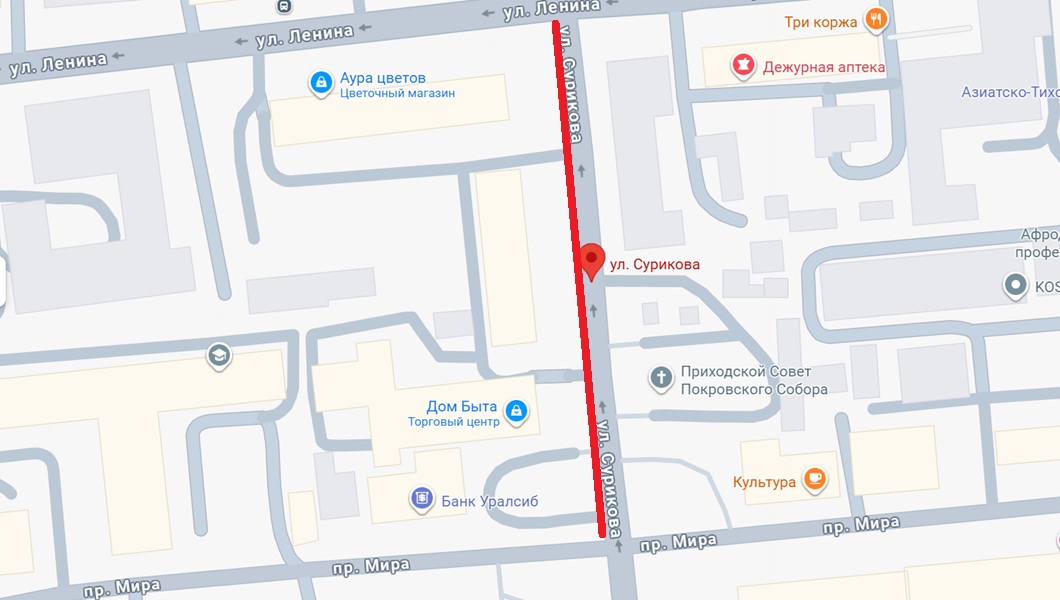Select the Три коржа restaurant pin
Viewport: 1060px width, 600px height.
click(876, 18)
